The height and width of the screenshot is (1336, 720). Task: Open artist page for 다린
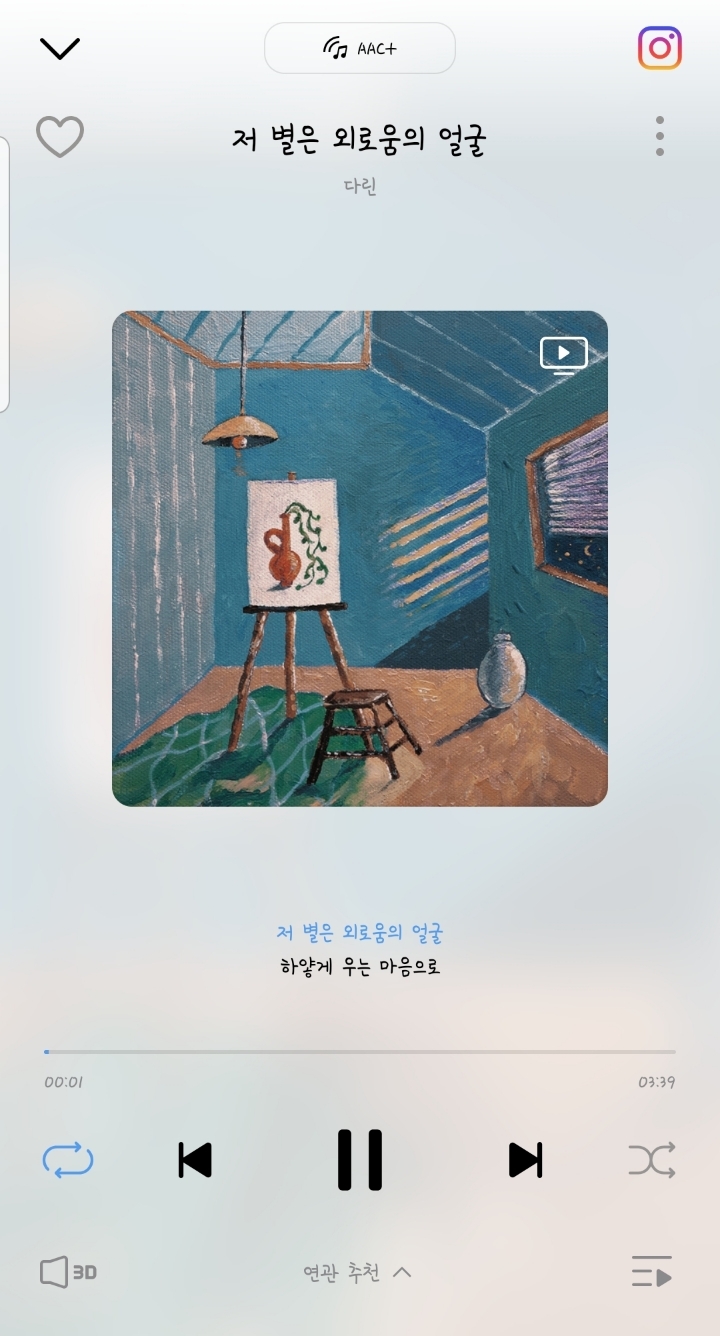(360, 186)
